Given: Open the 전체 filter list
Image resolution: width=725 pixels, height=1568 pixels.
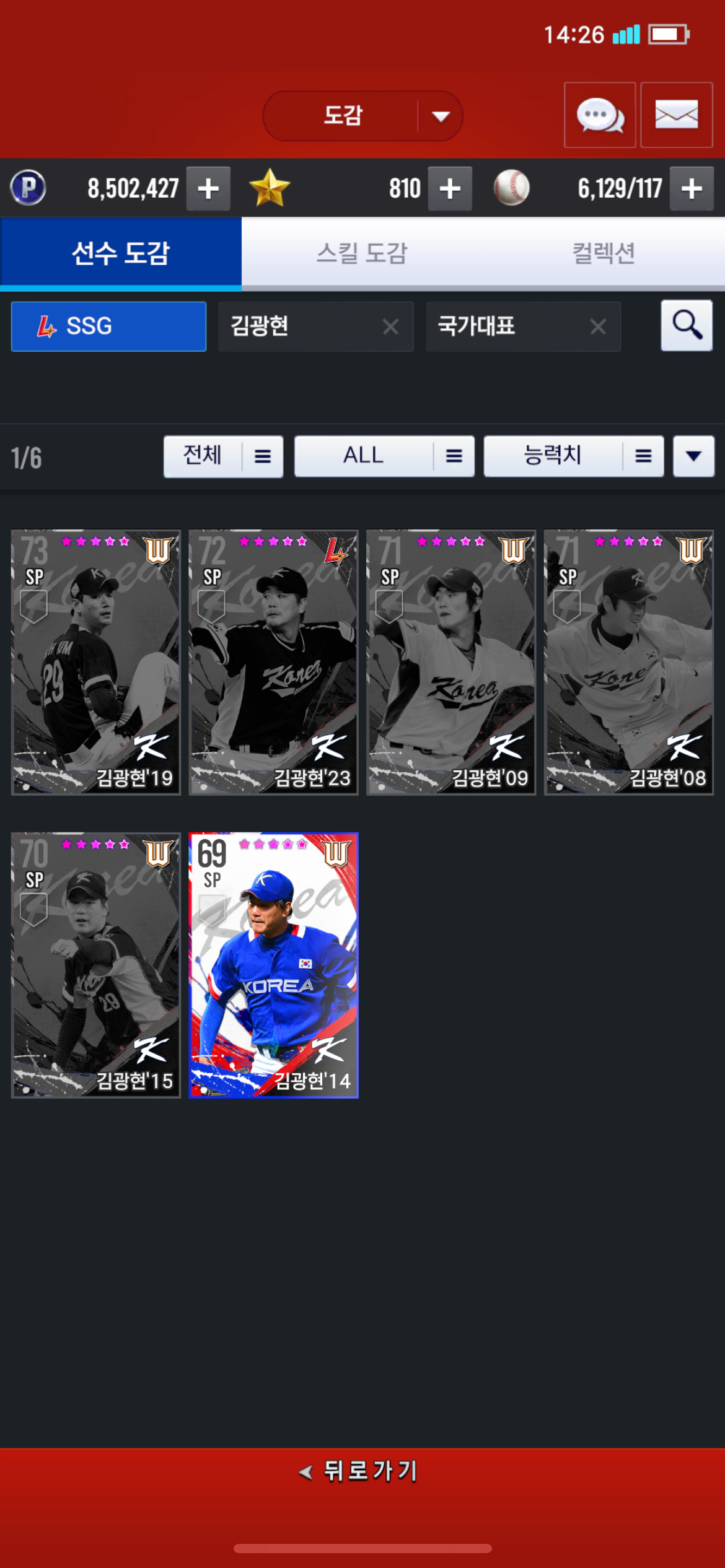Looking at the screenshot, I should pyautogui.click(x=223, y=456).
